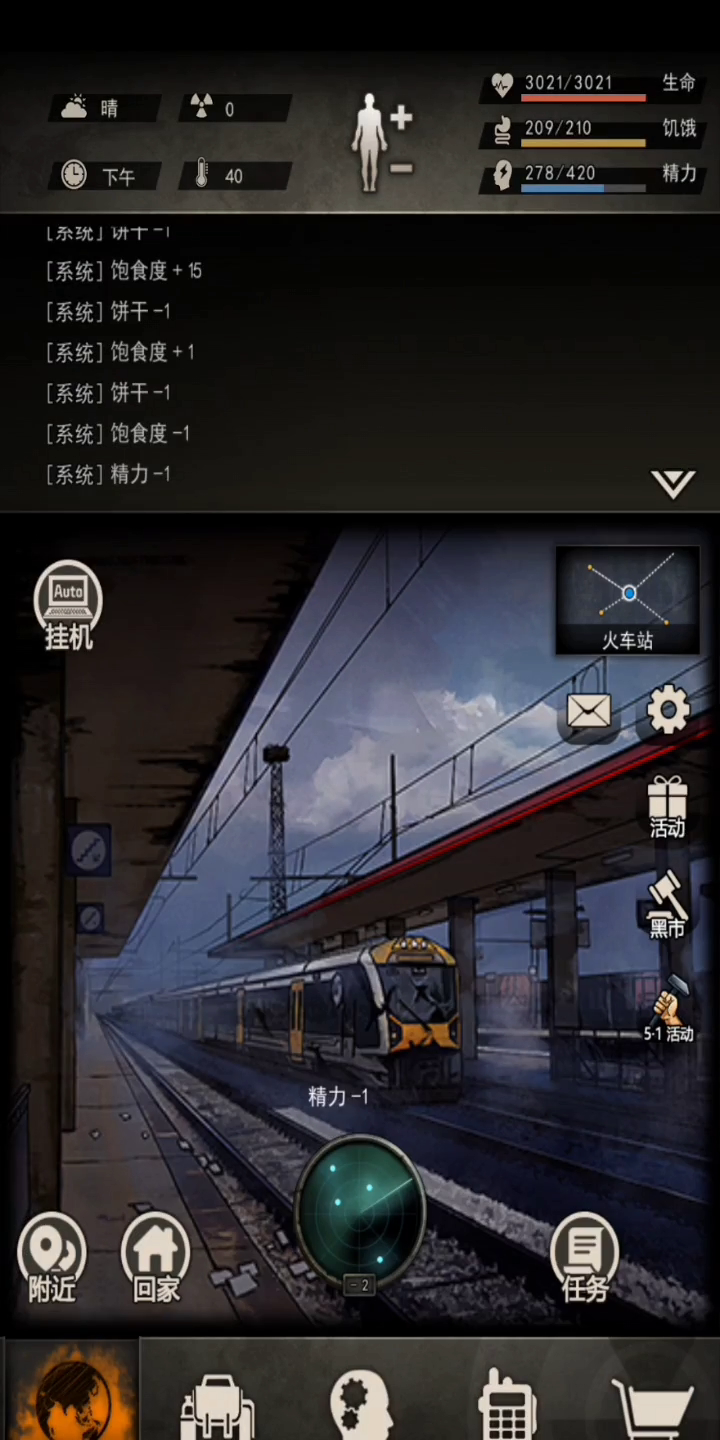Image resolution: width=720 pixels, height=1440 pixels.
Task: Open the 5·1 活动 event
Action: pyautogui.click(x=668, y=1008)
